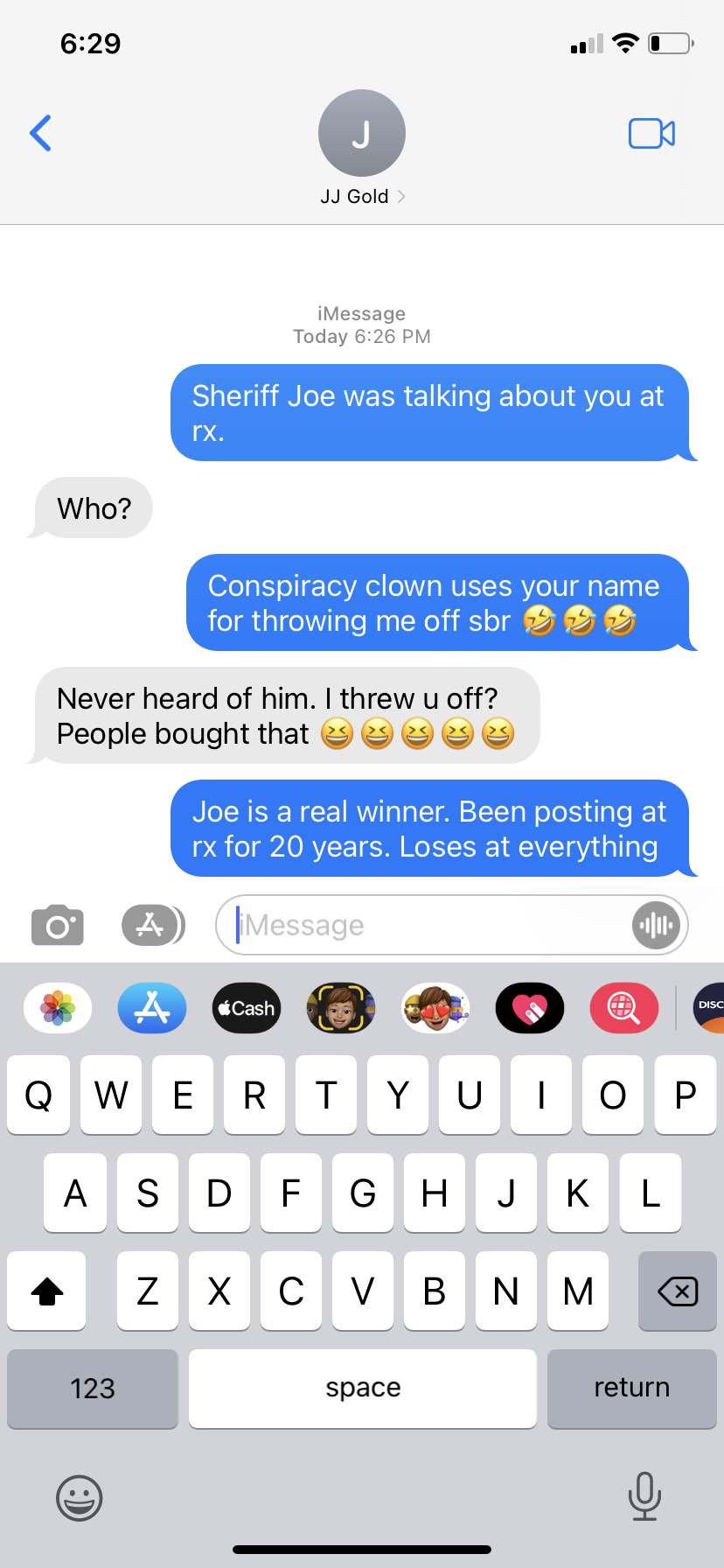Enable shift on the keyboard
Image resolution: width=724 pixels, height=1568 pixels.
(47, 1291)
